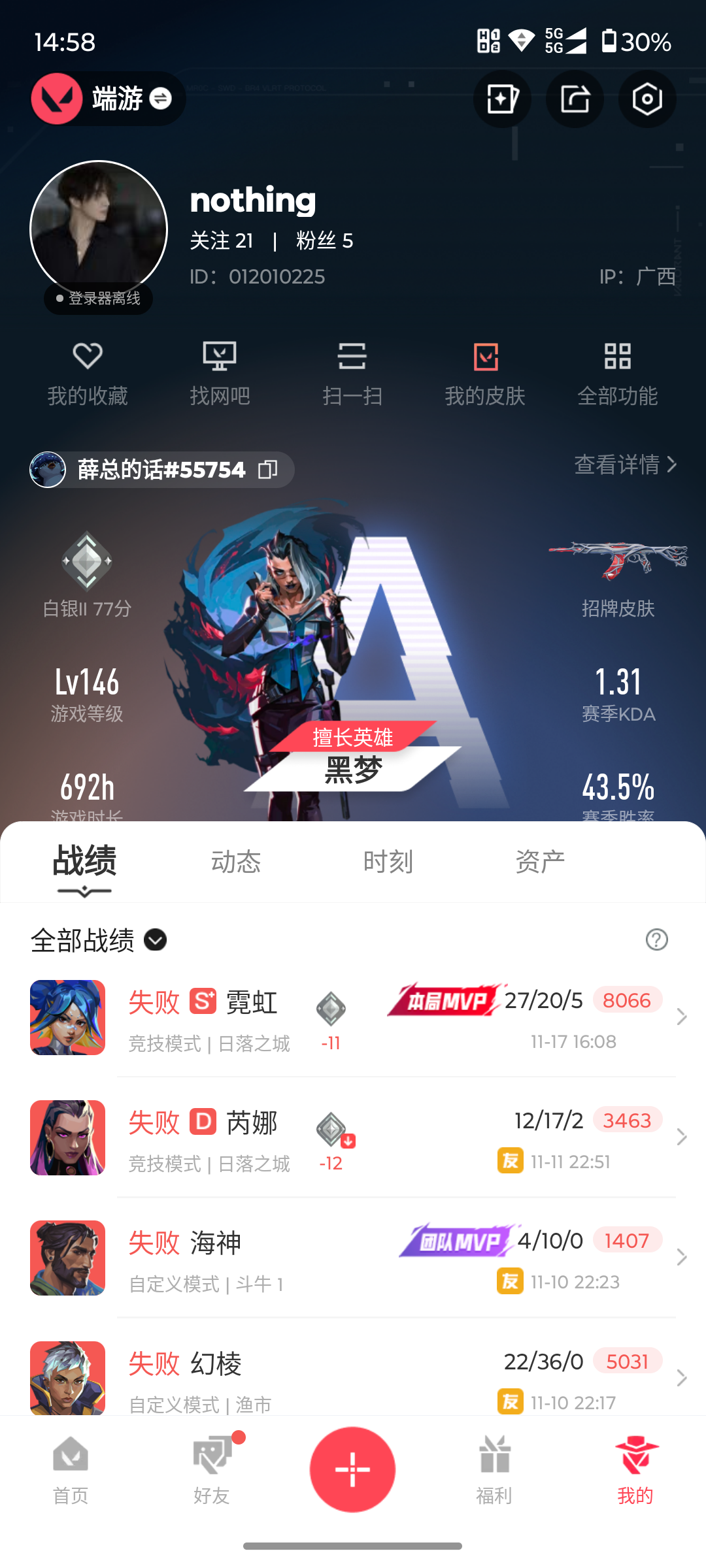Tap the red plus create button

pyautogui.click(x=352, y=1469)
